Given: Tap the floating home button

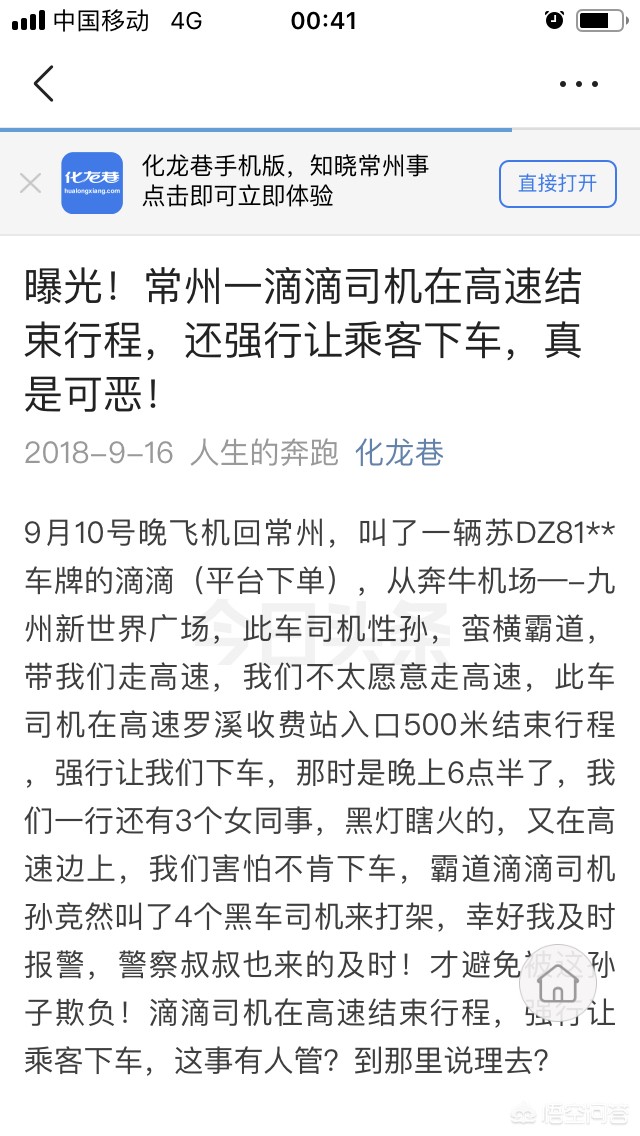Looking at the screenshot, I should 557,983.
